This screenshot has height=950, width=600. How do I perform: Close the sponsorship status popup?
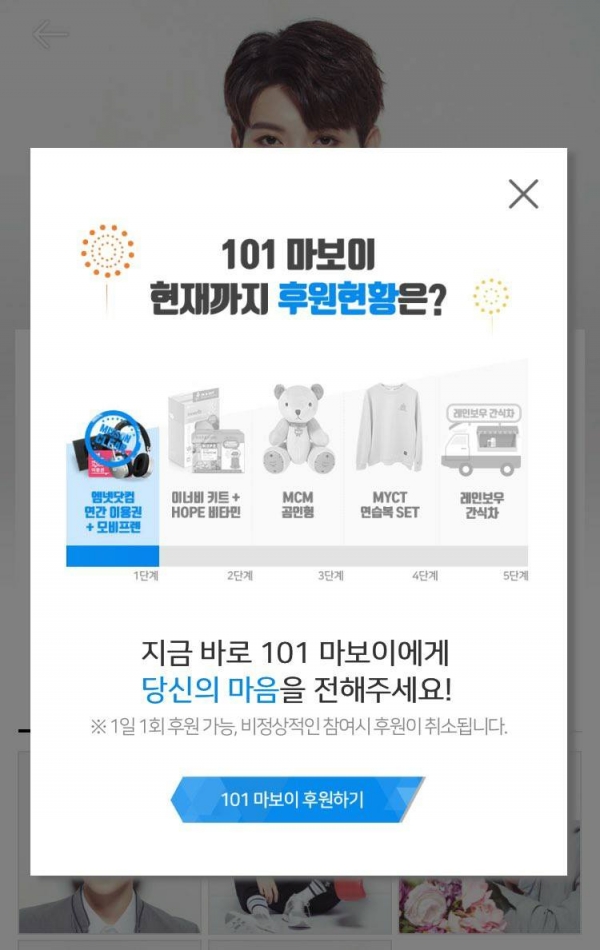coord(523,194)
